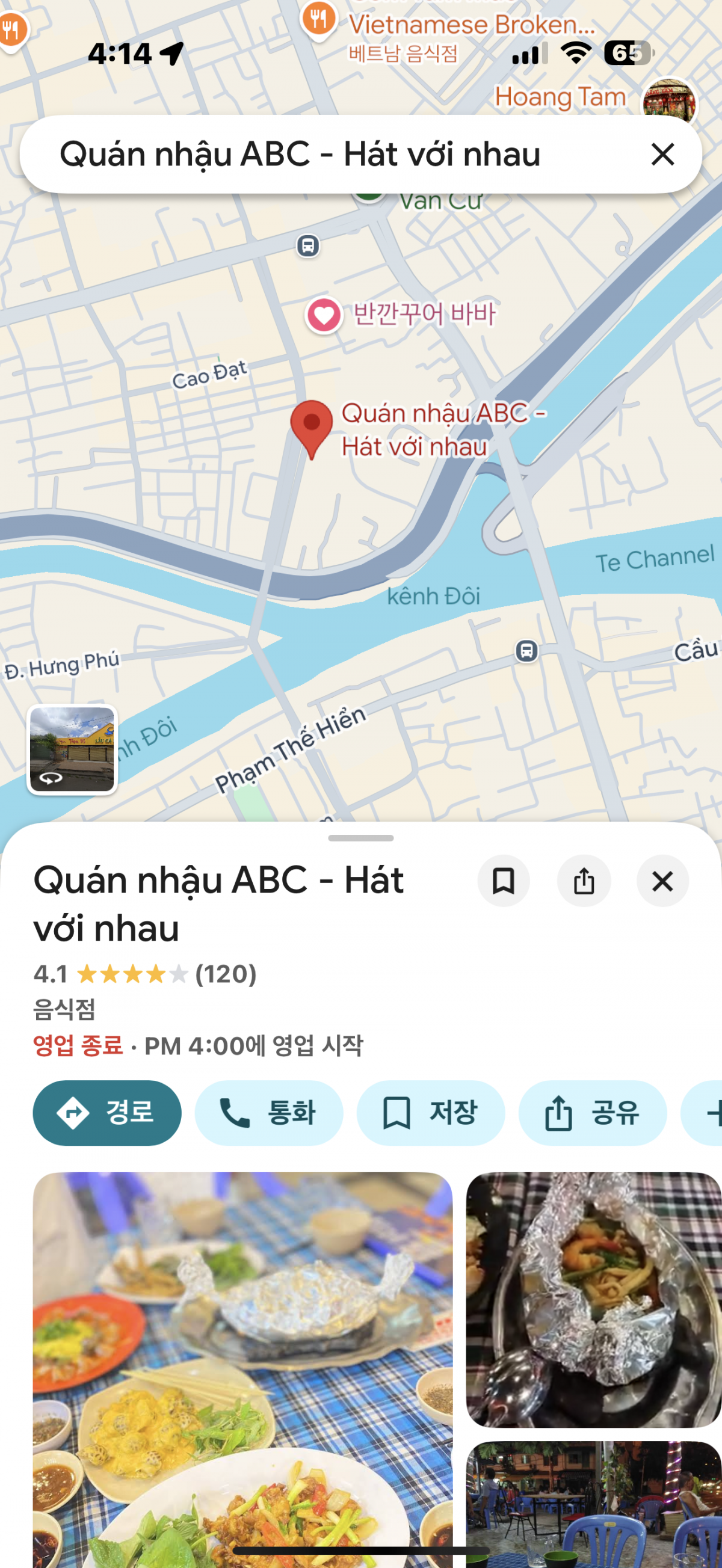Tap the bus stop icon near Cầu
This screenshot has width=722, height=1568.
pyautogui.click(x=526, y=651)
